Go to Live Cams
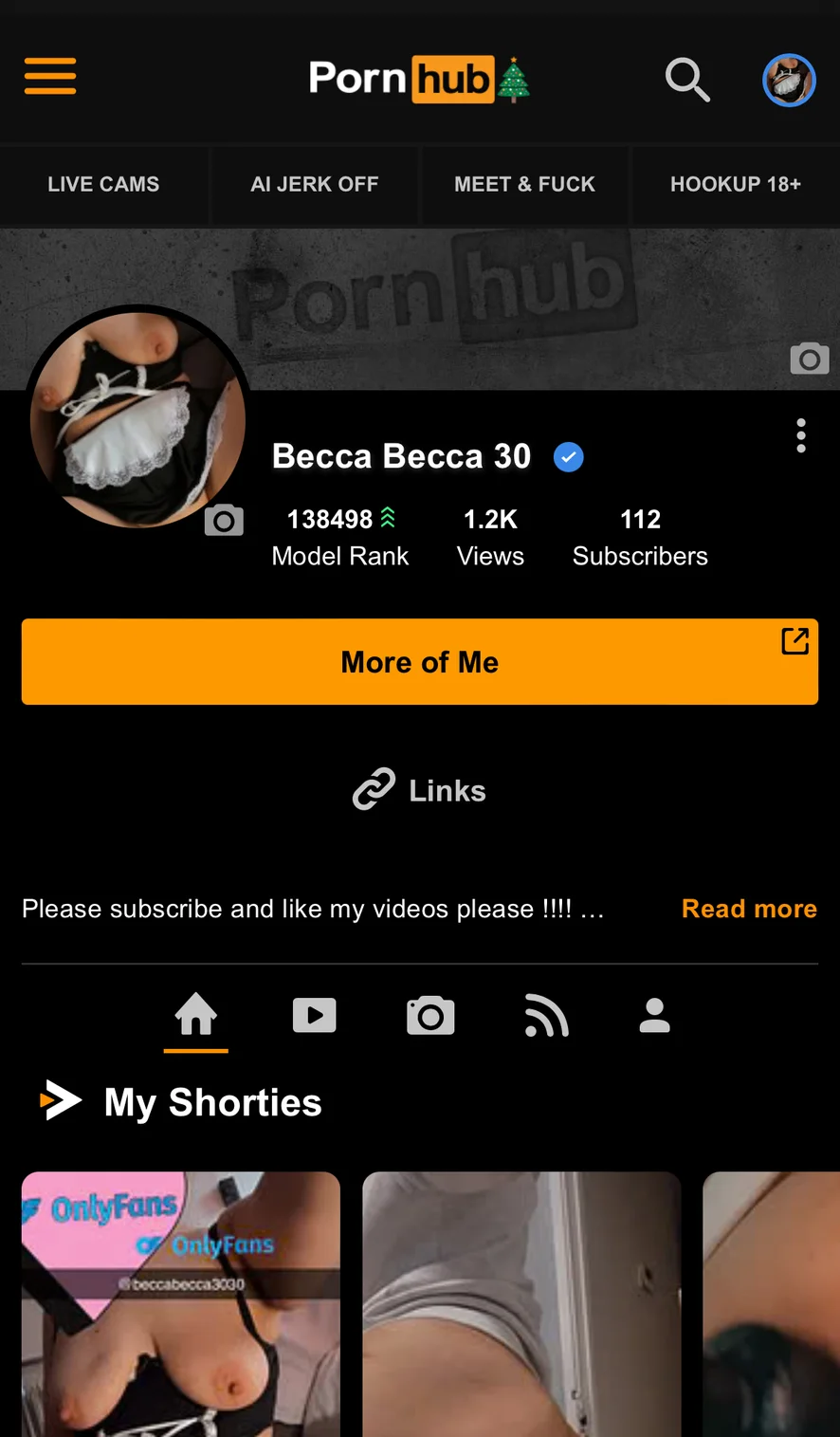 103,184
